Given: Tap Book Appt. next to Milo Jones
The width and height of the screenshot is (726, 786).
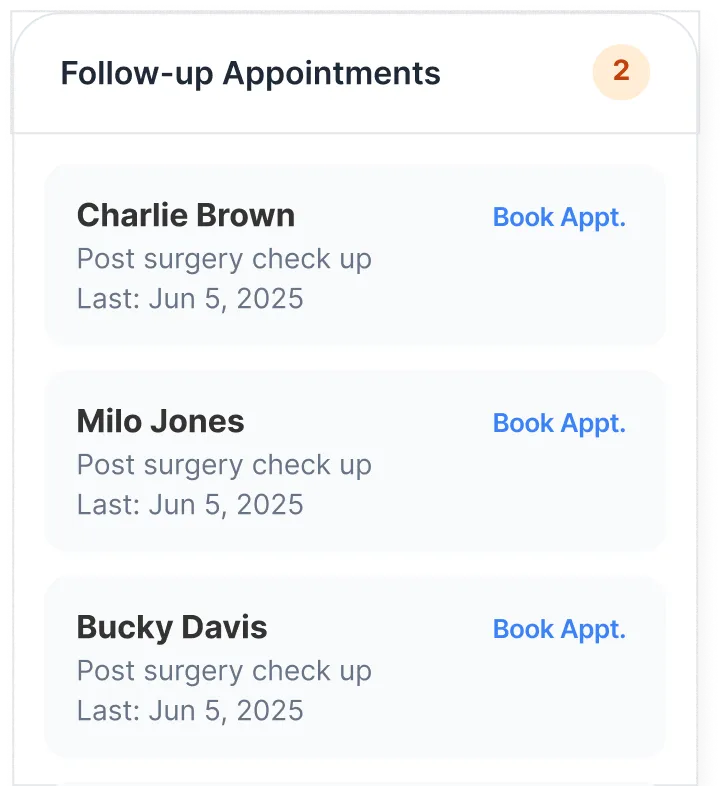Looking at the screenshot, I should (559, 423).
